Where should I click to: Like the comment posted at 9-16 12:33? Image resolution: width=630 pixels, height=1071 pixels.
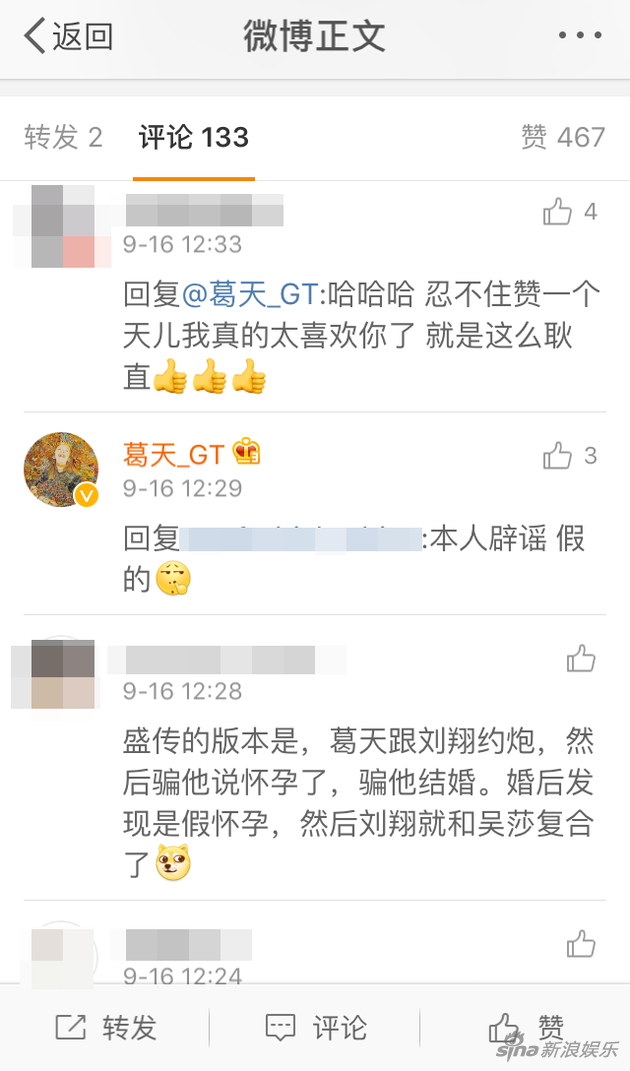pyautogui.click(x=558, y=212)
